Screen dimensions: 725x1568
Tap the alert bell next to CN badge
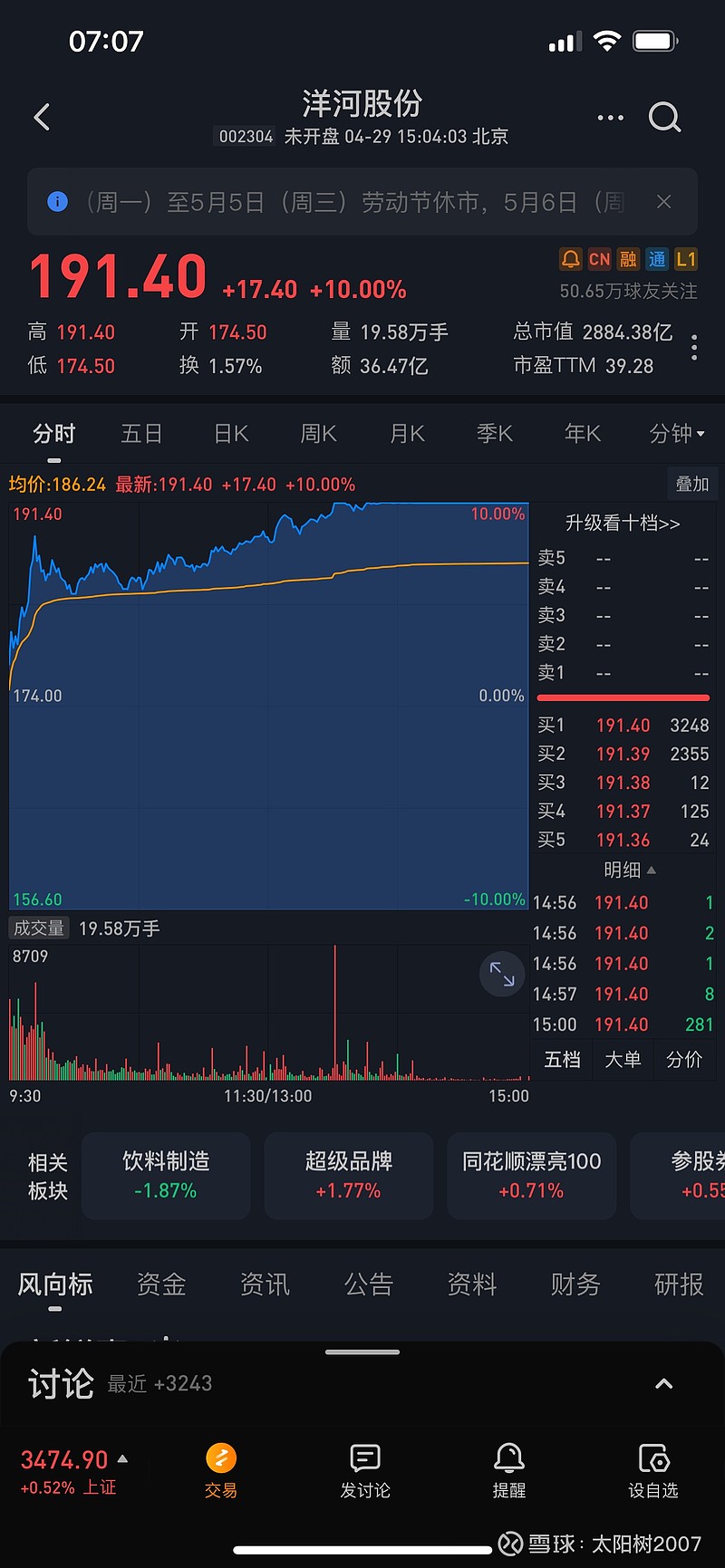570,260
